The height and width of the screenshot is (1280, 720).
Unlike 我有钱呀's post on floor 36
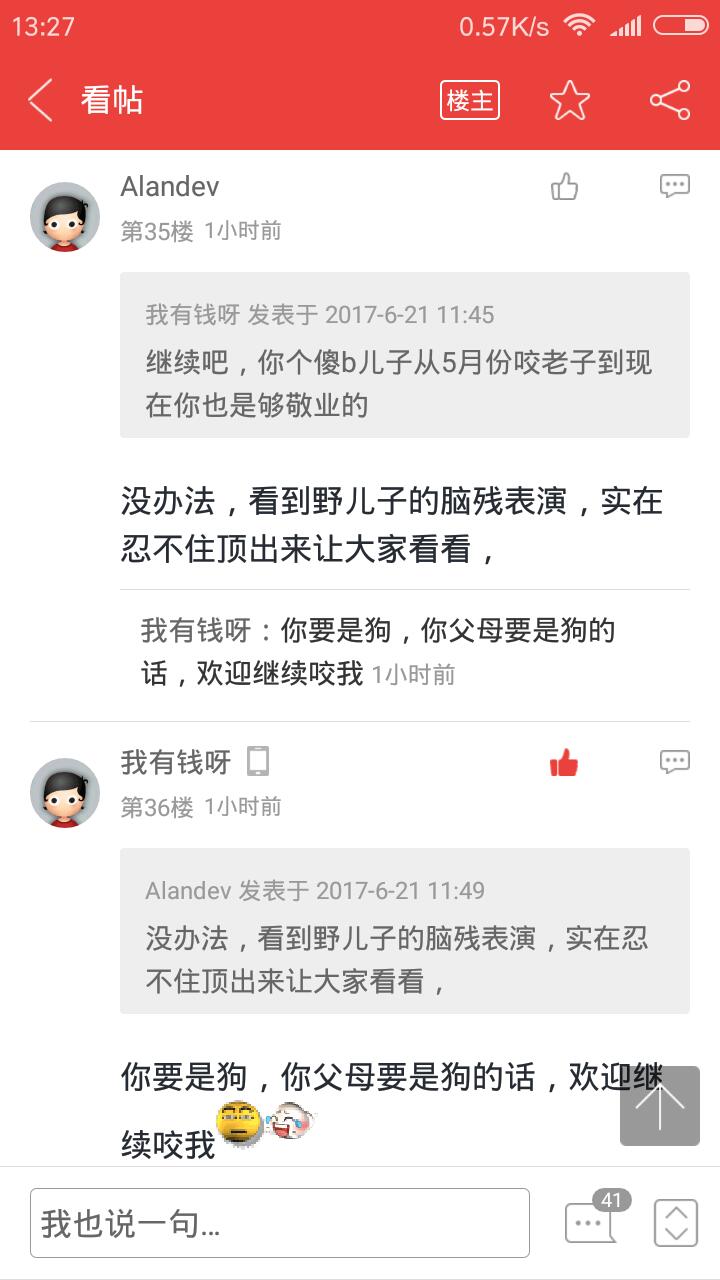(x=564, y=763)
